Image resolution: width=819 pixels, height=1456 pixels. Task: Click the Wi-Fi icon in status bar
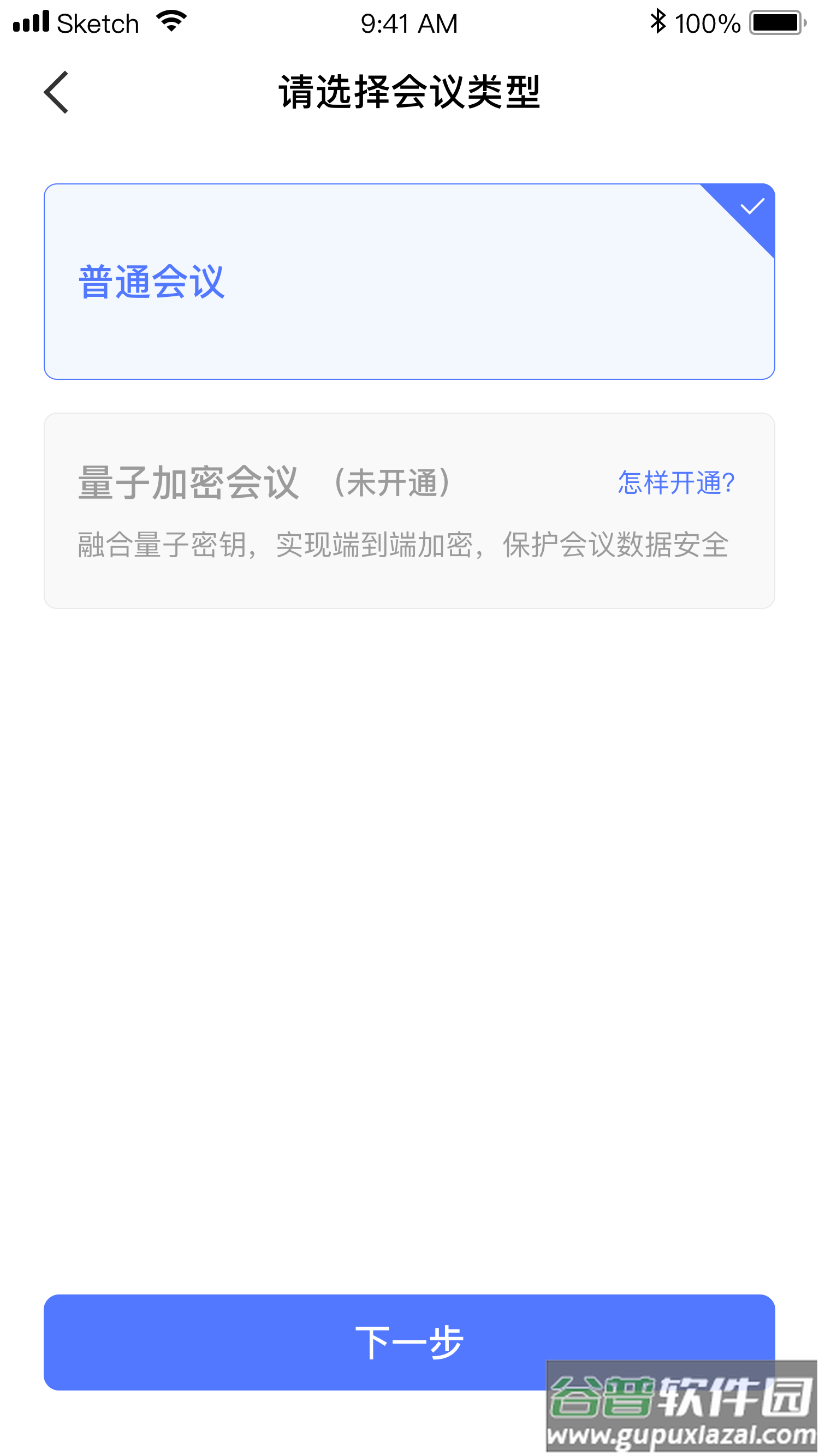[170, 21]
